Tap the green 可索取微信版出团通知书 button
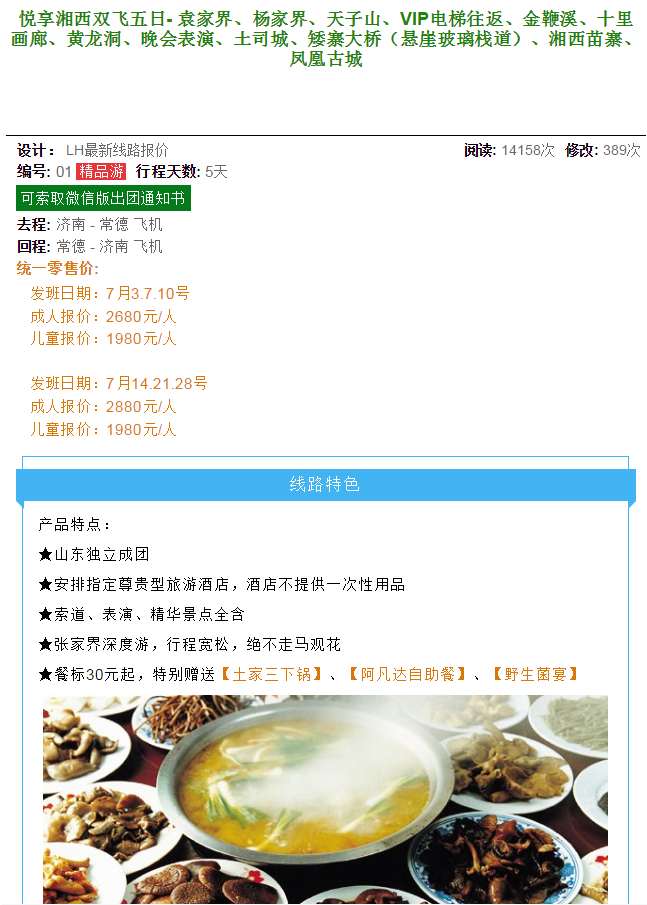 point(103,198)
